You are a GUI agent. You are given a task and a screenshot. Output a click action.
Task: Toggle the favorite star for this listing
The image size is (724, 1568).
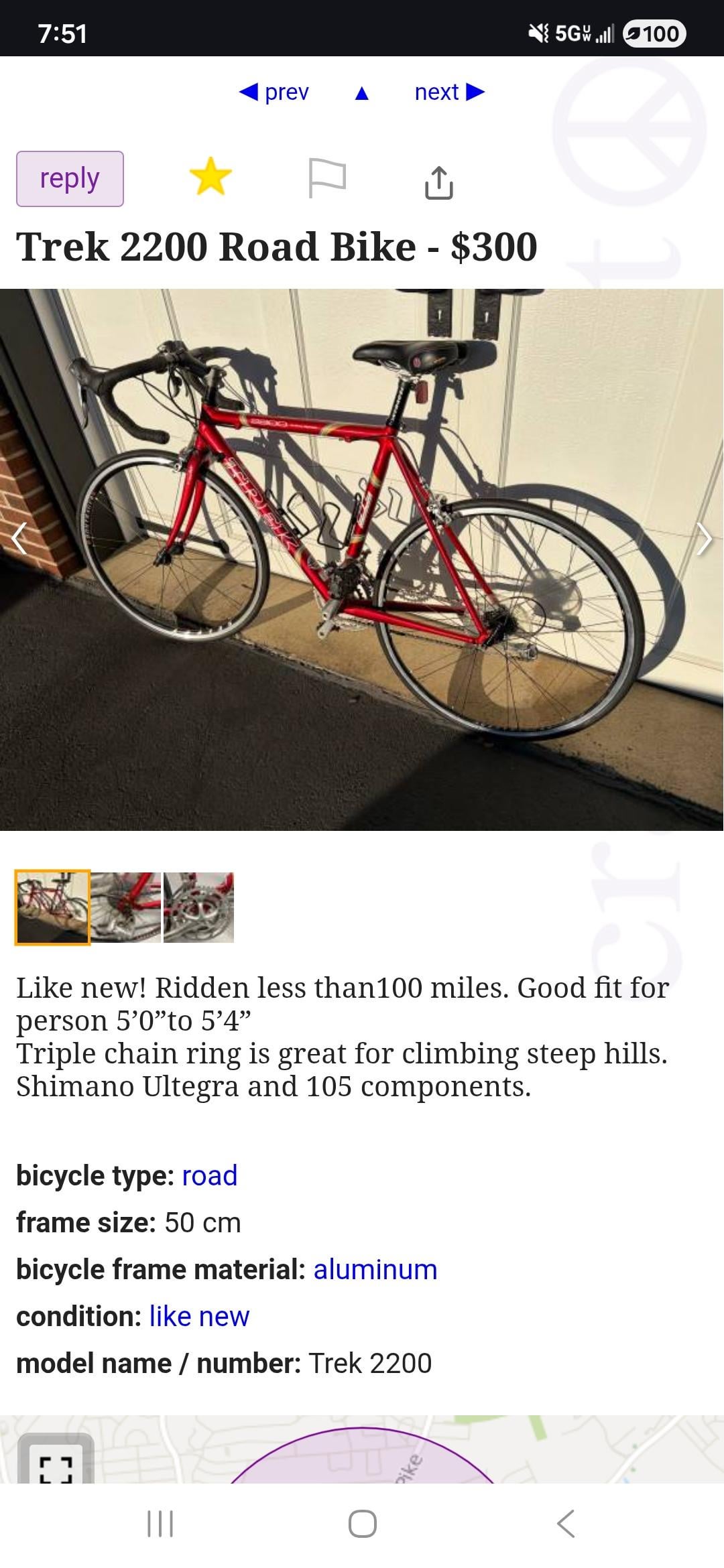coord(210,177)
